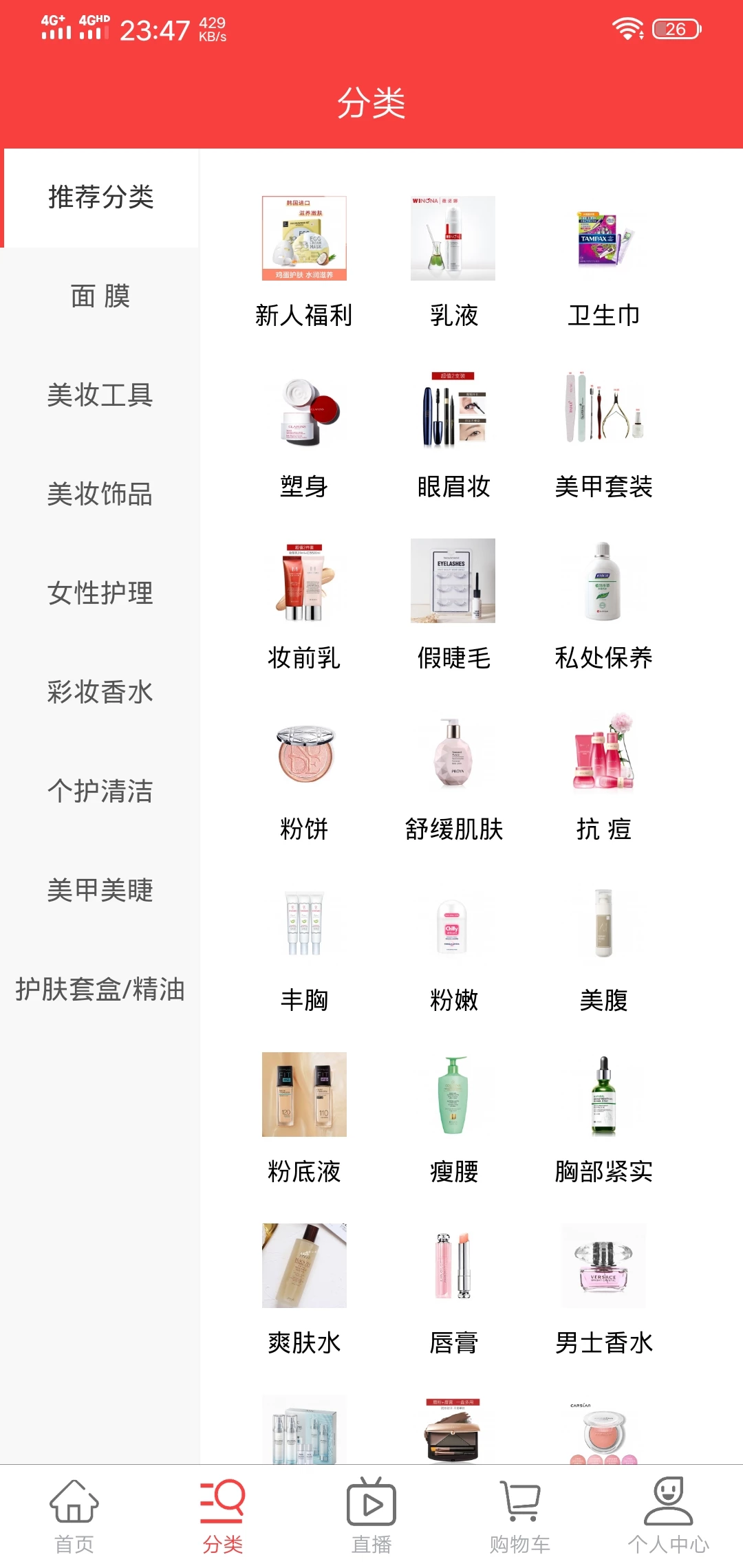Screen dimensions: 743x1568
Task: Switch to 护肤套盒/精油 category
Action: coord(100,990)
